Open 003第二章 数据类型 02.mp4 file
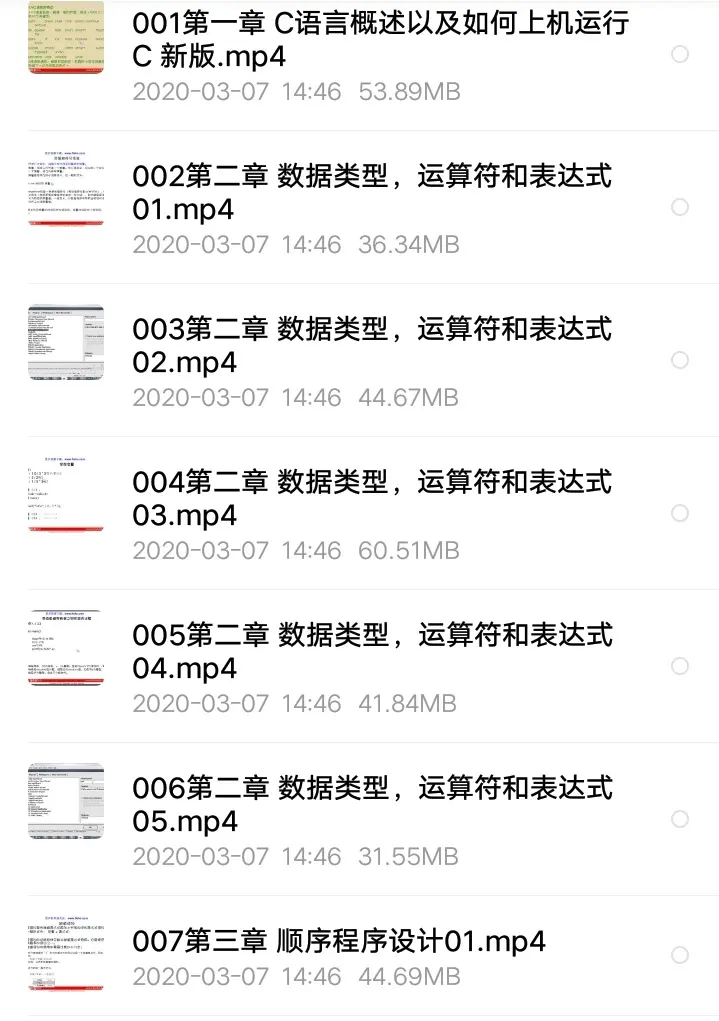Image resolution: width=719 pixels, height=1021 pixels. tap(370, 346)
